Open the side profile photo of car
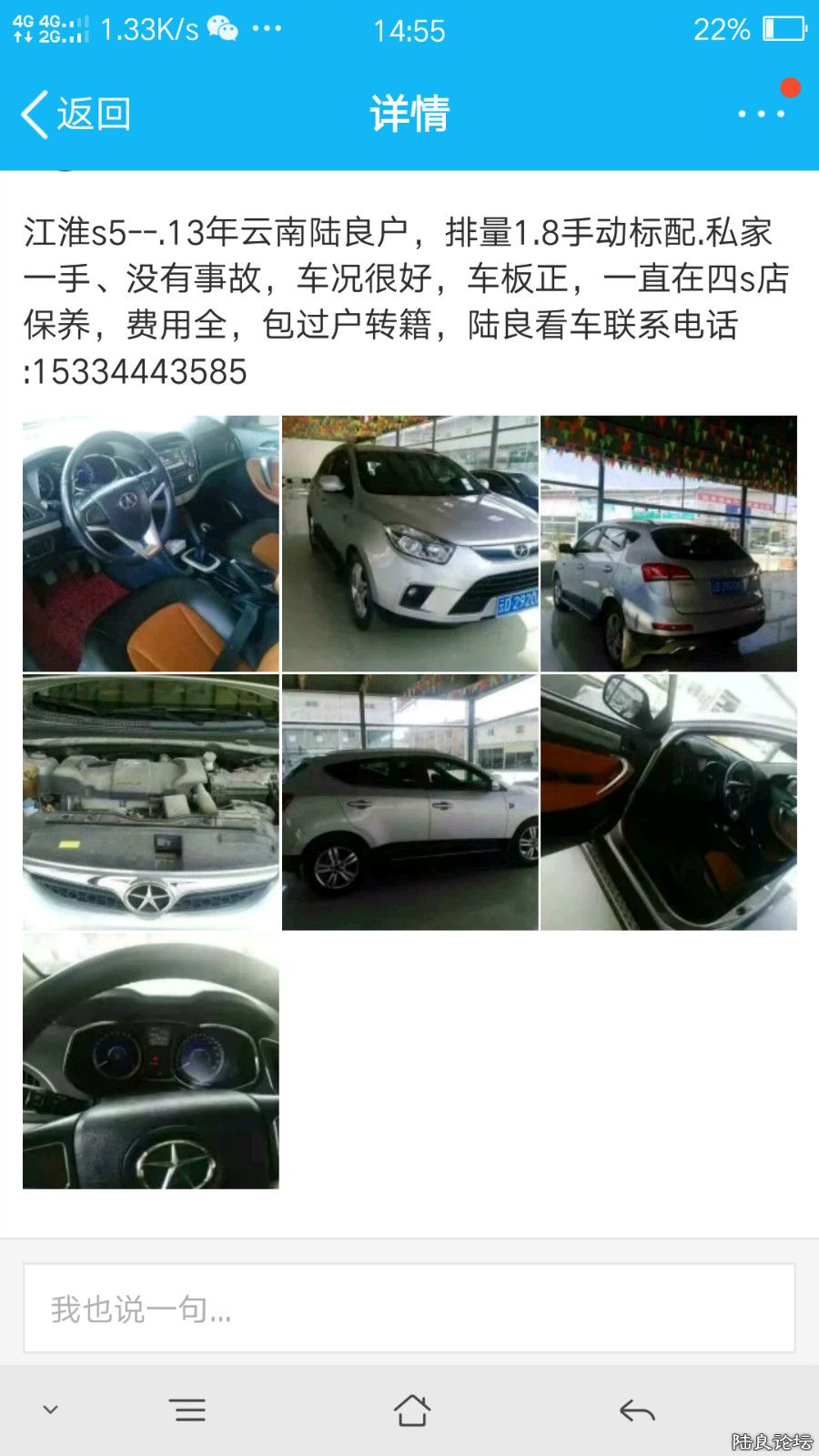The image size is (819, 1456). [409, 802]
